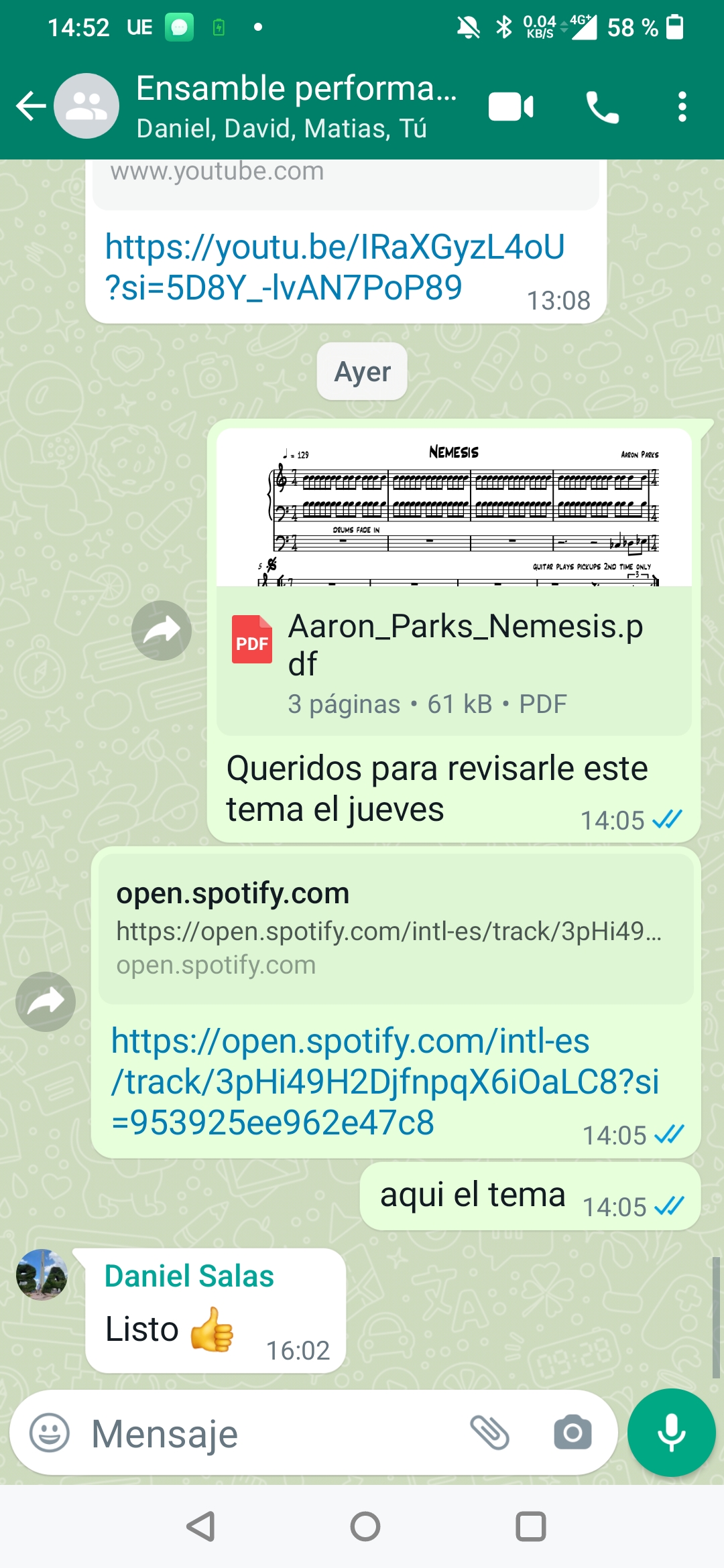Open the camera from the message bar
Screen dimensions: 724x1568
pyautogui.click(x=572, y=1433)
